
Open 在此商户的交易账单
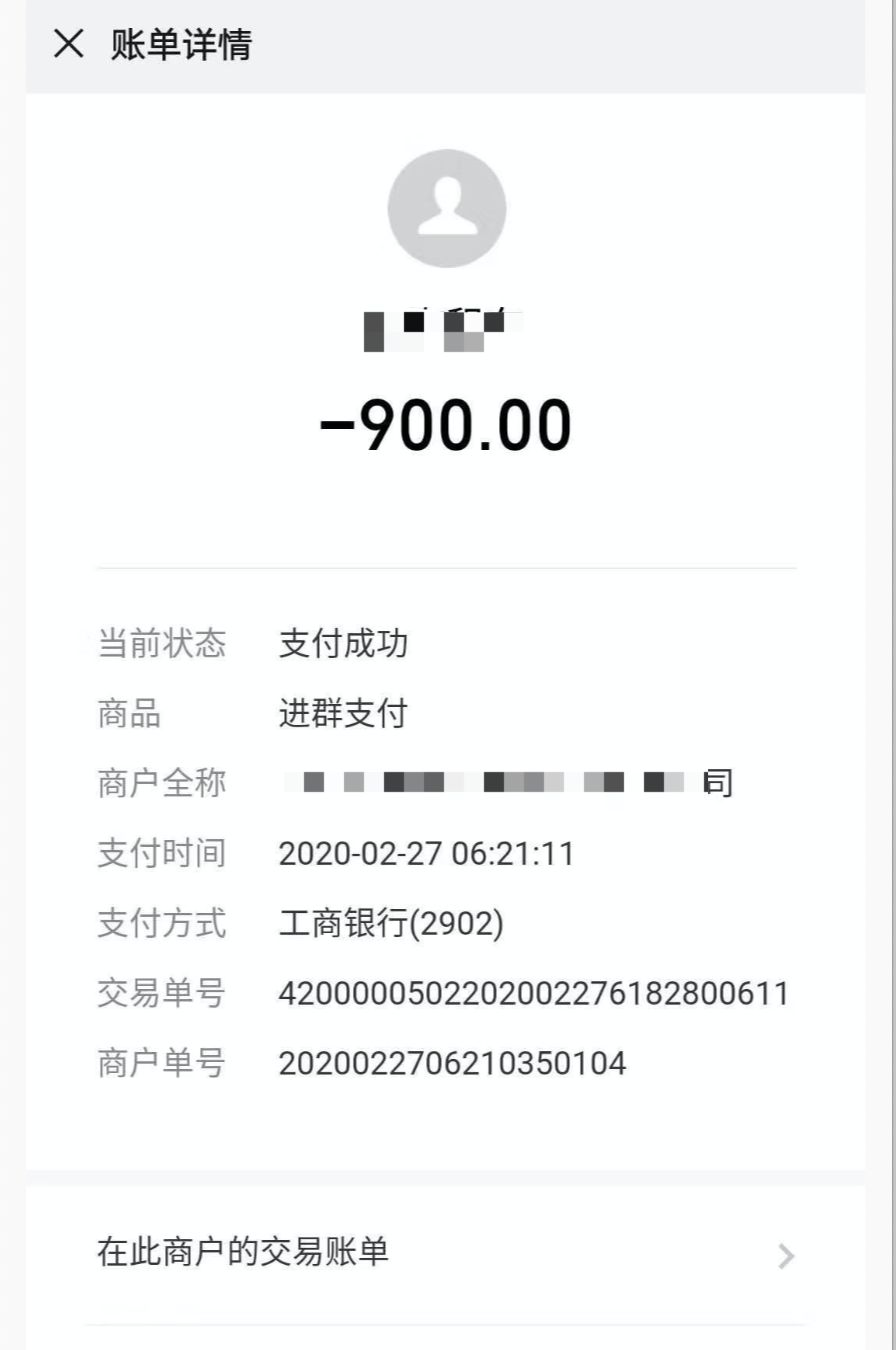445,1254
